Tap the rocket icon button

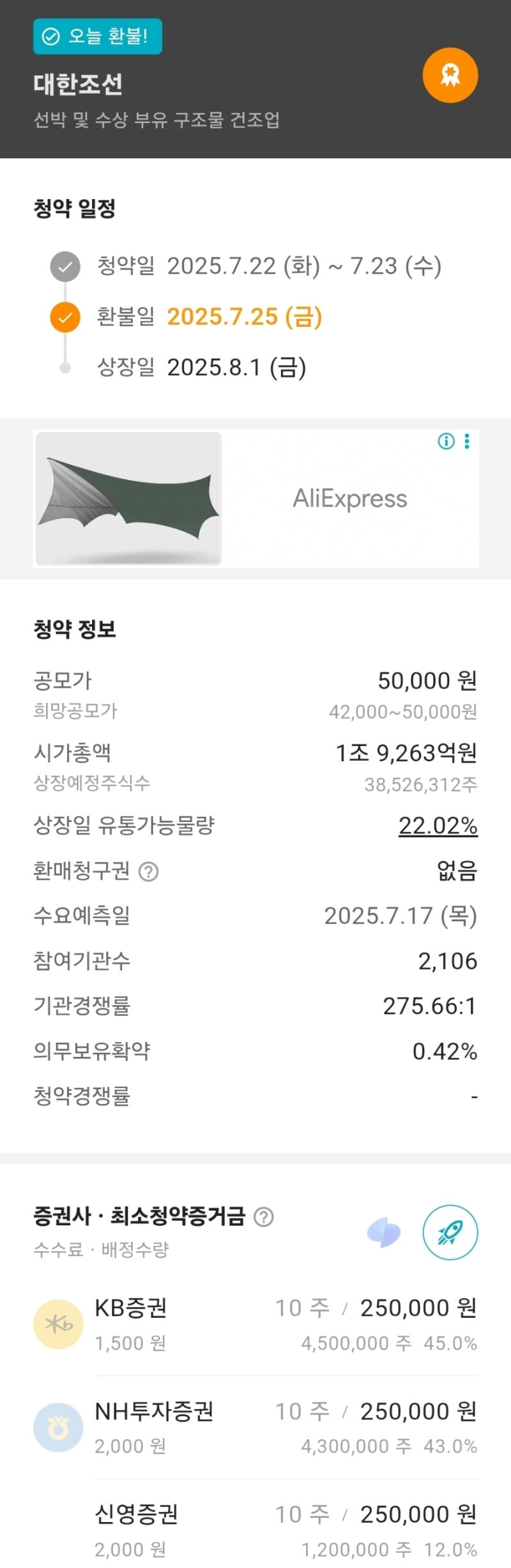[x=450, y=1232]
